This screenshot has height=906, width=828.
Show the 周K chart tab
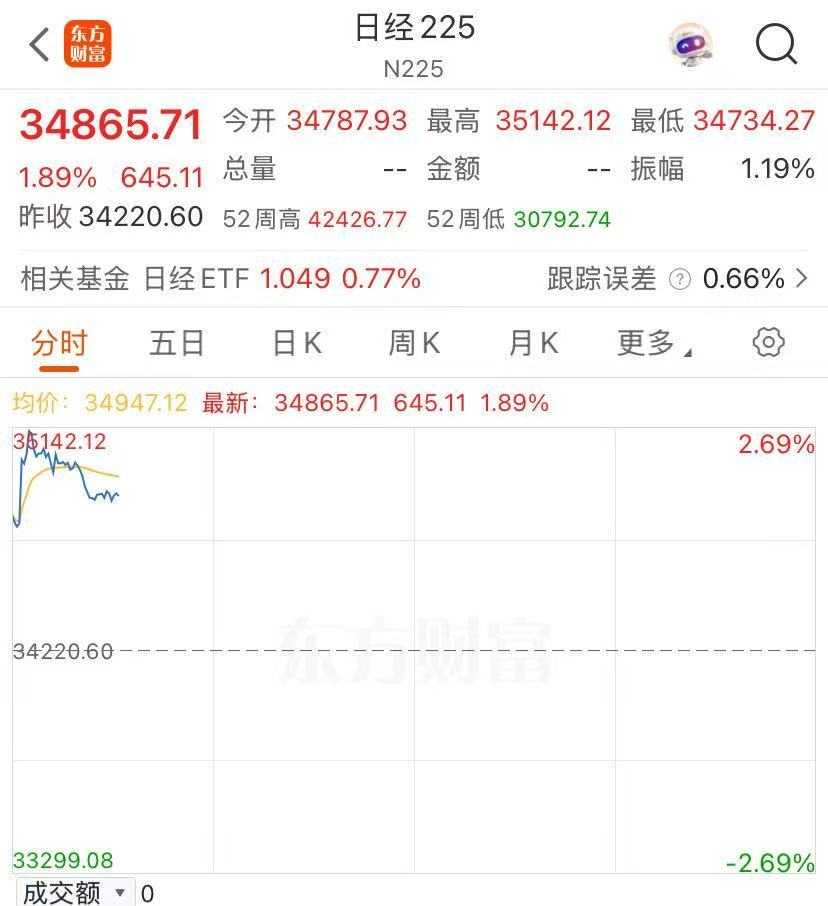coord(414,343)
